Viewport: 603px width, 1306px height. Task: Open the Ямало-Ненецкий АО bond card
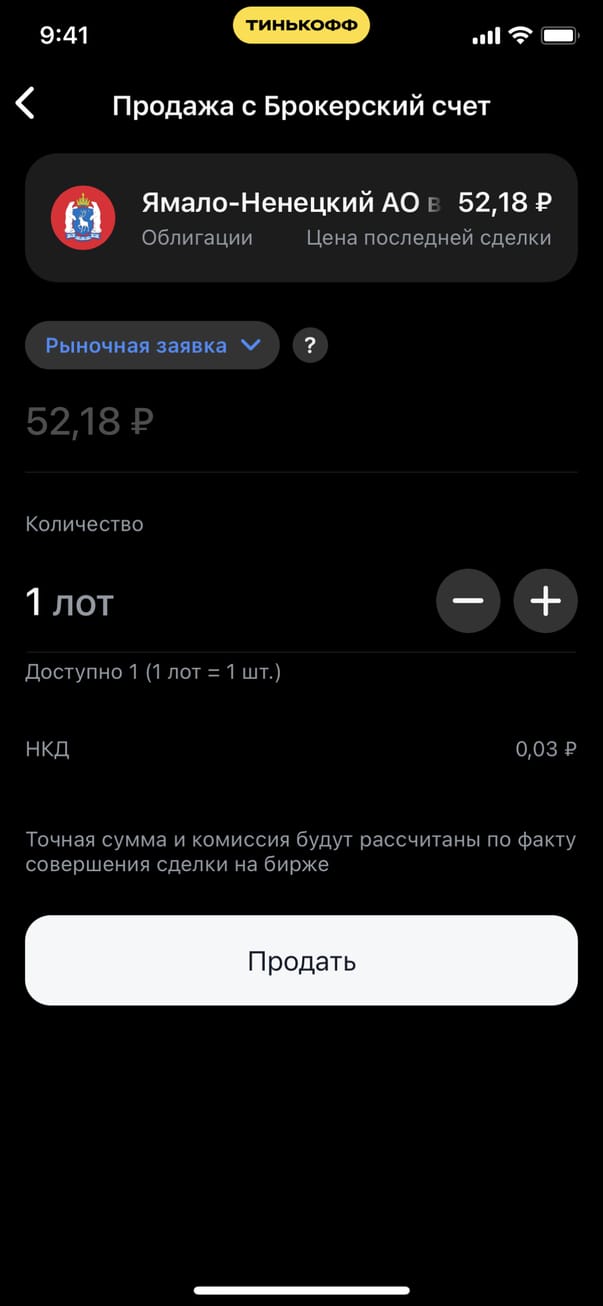point(301,217)
